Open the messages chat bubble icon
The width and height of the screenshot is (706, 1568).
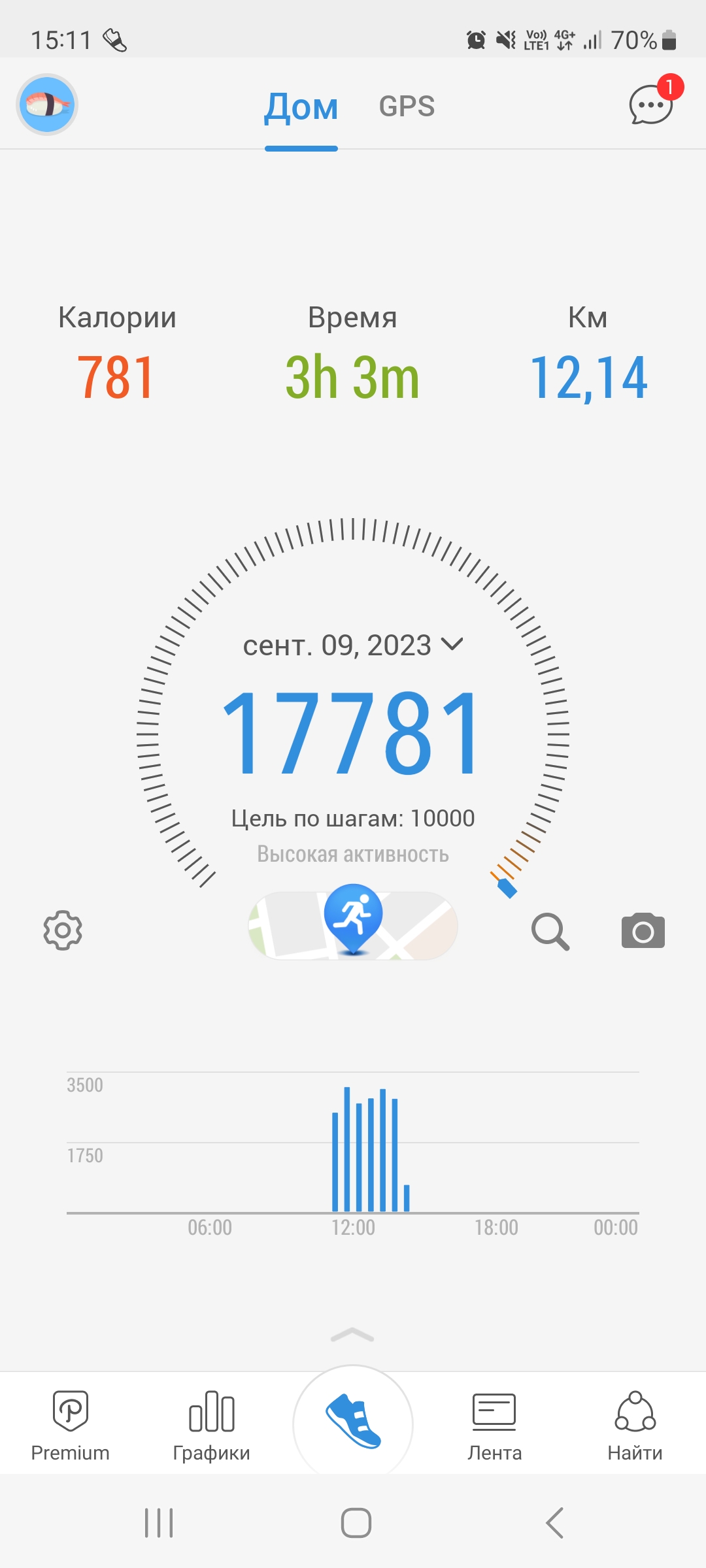(651, 105)
